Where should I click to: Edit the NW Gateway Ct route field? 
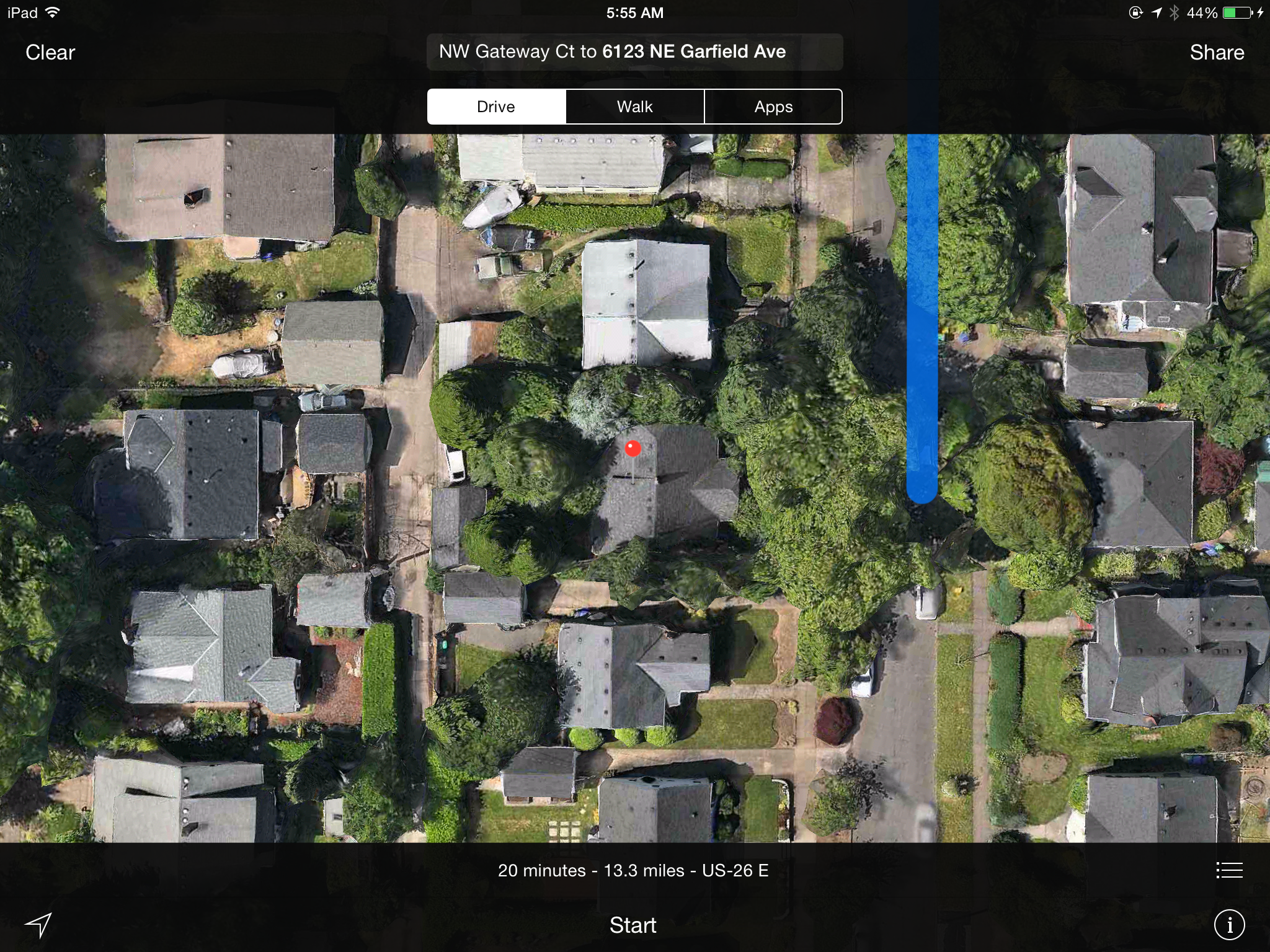(x=634, y=52)
